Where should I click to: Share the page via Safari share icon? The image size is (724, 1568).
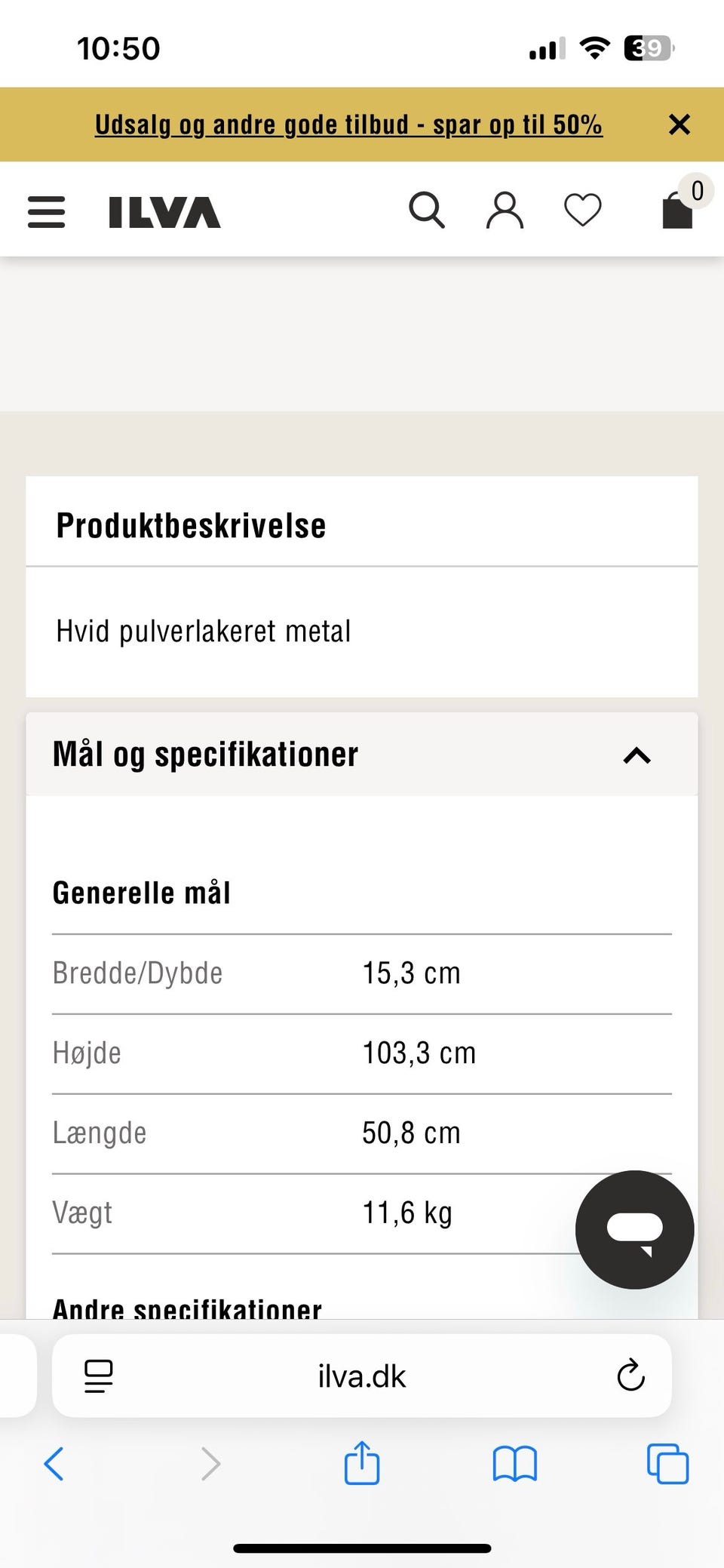click(362, 1464)
